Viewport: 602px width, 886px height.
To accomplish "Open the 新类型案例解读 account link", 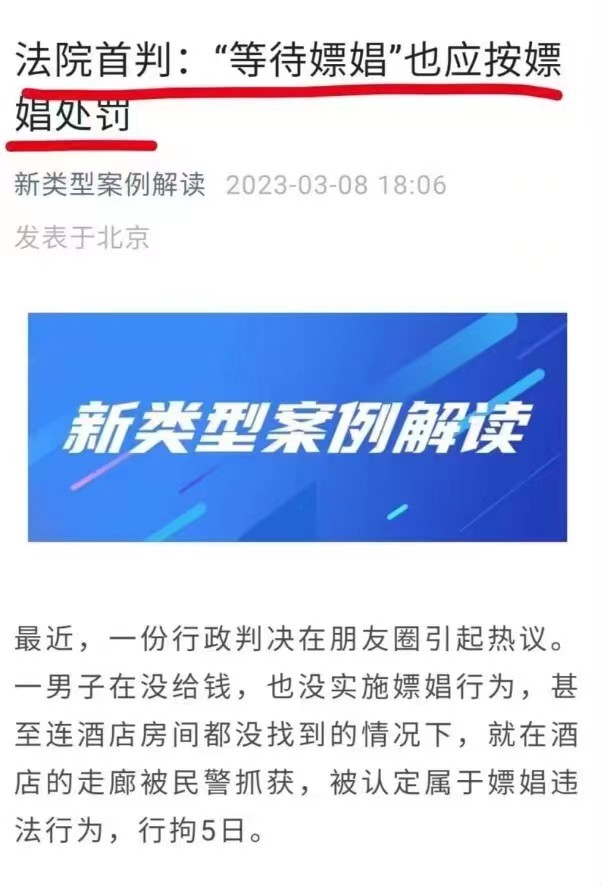I will pos(110,186).
